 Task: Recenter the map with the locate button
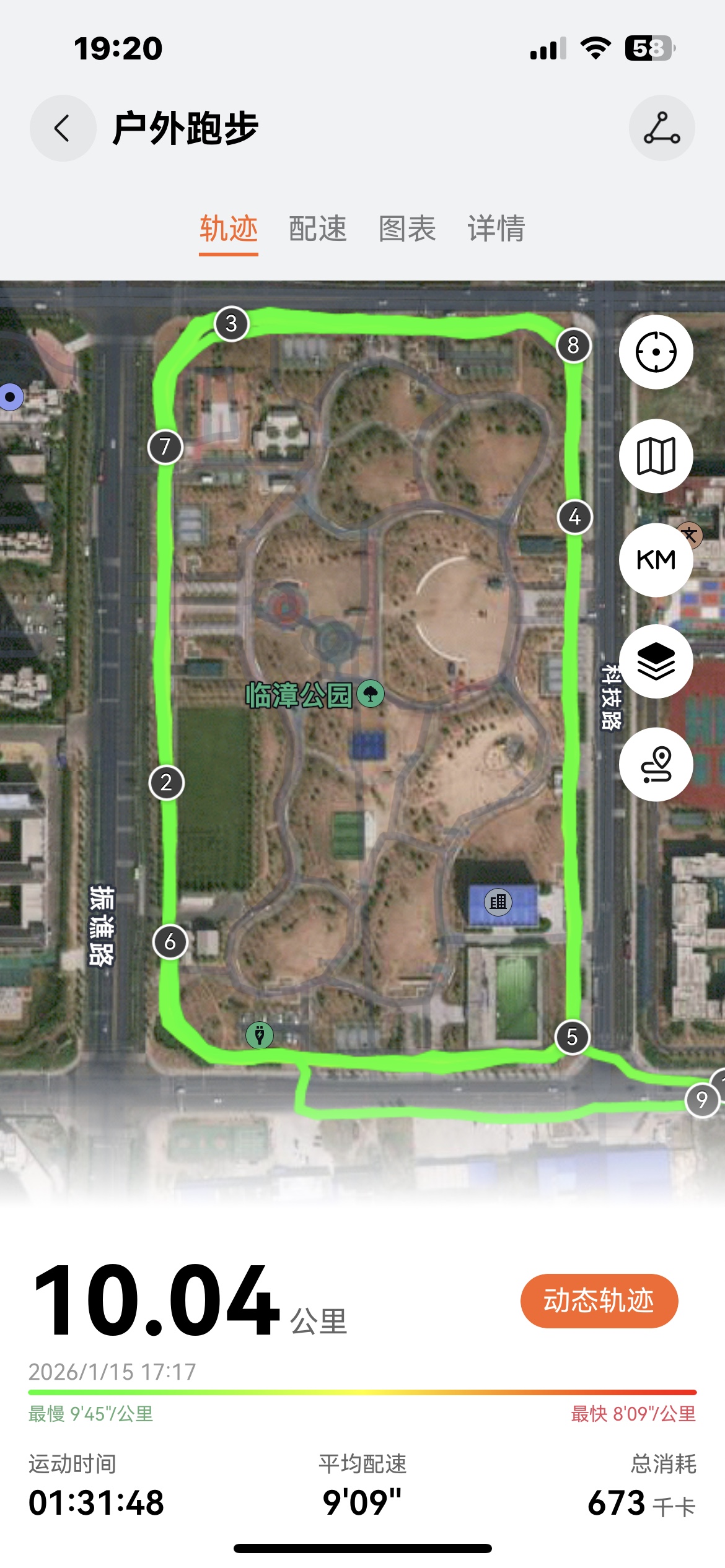coord(656,352)
